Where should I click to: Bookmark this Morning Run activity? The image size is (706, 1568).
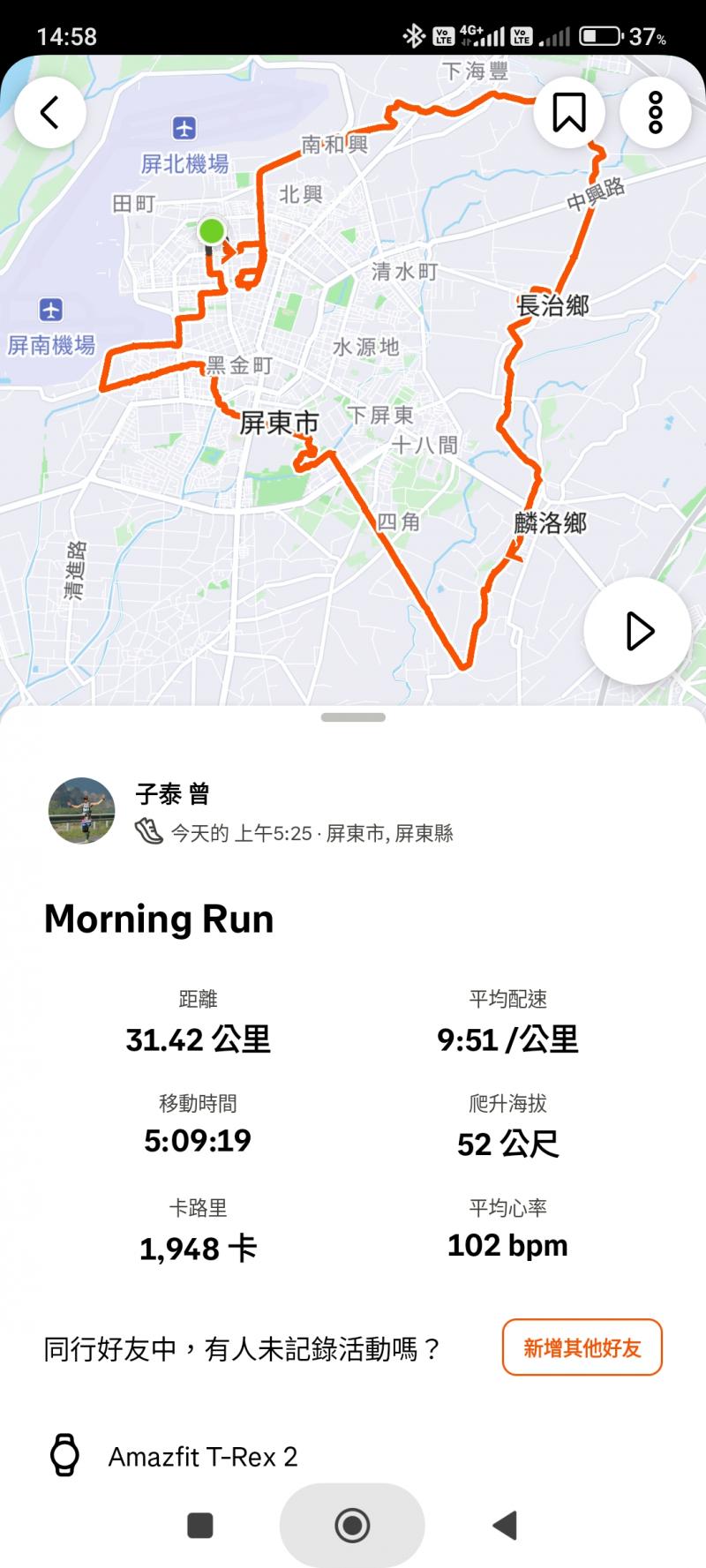tap(569, 112)
